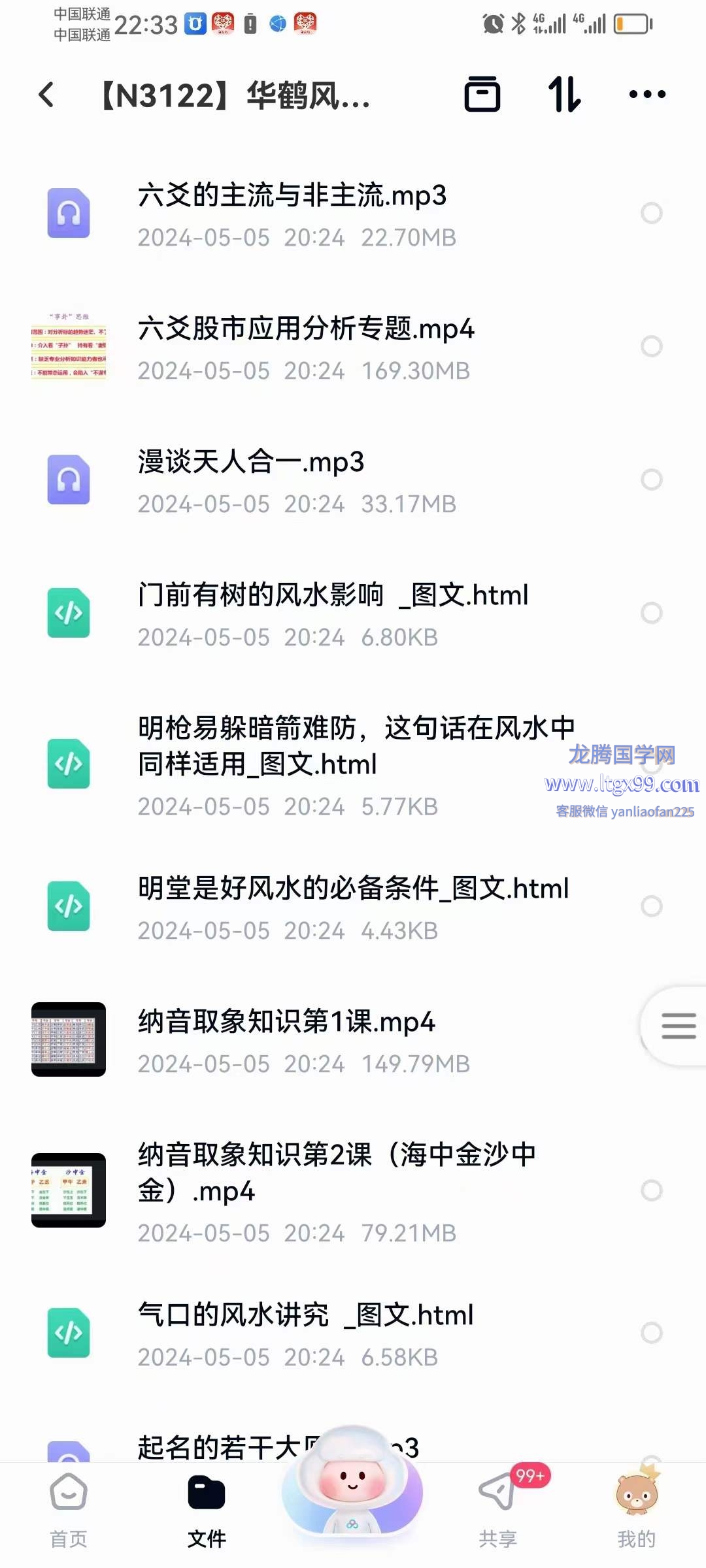Screen dimensions: 706x1568
Task: Select the checkbox for 明堂是好风水的必备条件_图文.html
Action: [652, 906]
